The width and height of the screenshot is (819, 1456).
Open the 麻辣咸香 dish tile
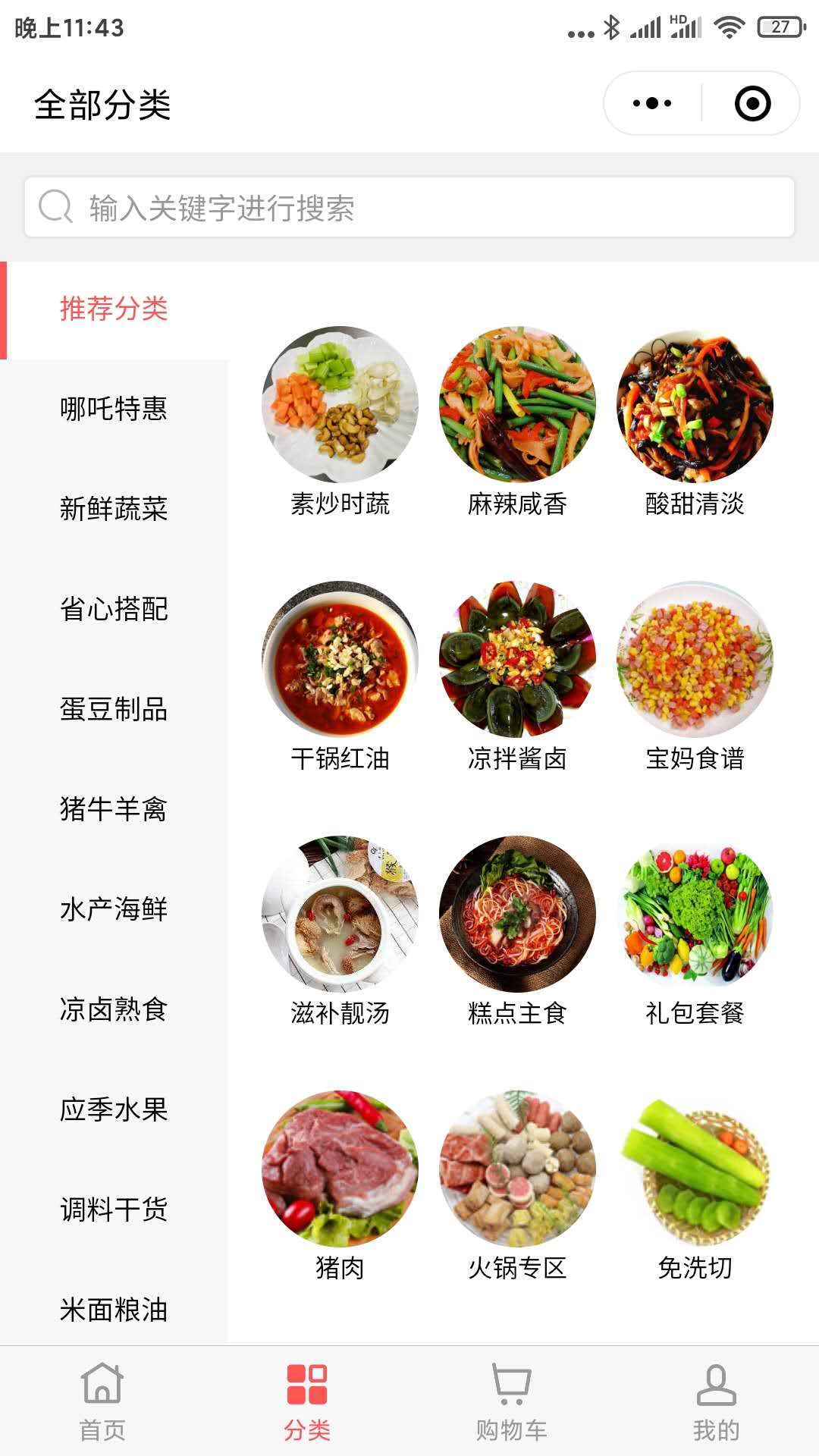pos(517,422)
